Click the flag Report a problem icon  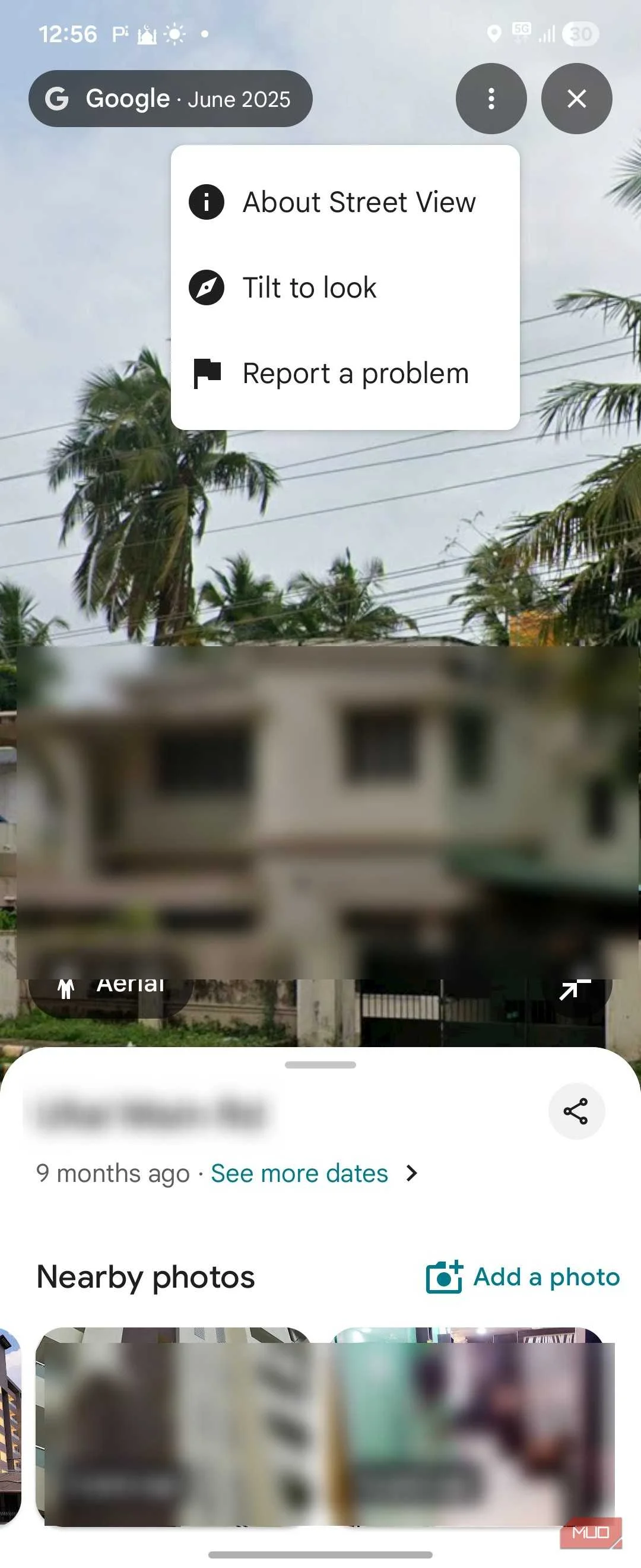click(206, 373)
